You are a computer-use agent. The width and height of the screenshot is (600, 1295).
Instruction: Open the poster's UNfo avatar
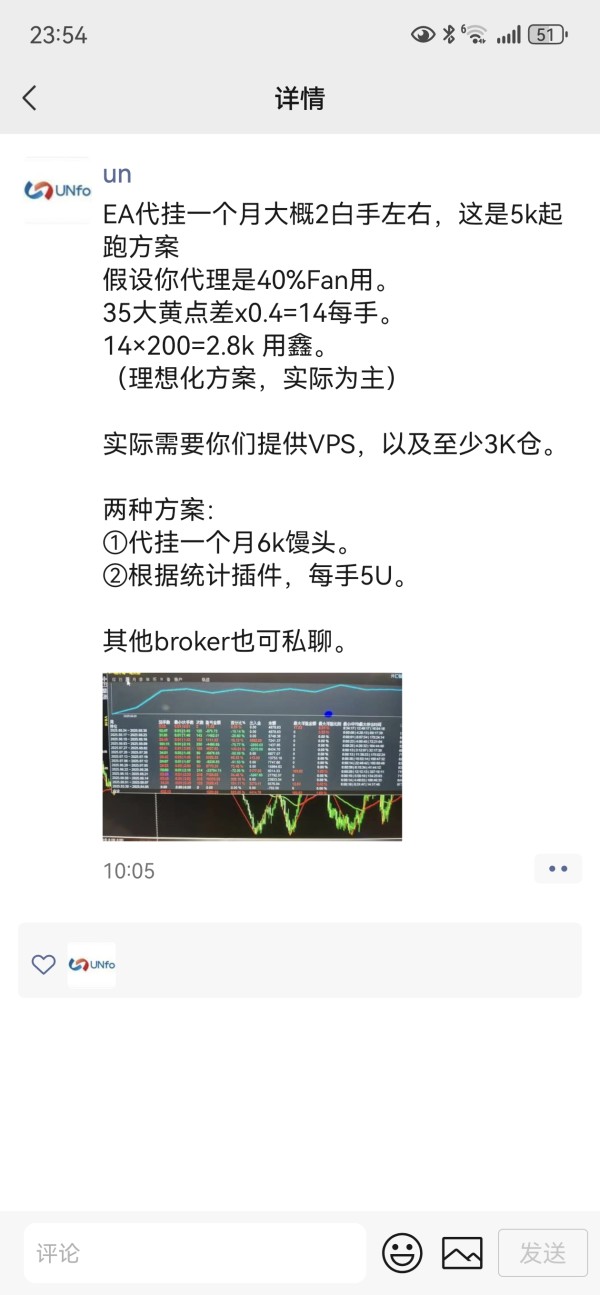(x=56, y=189)
